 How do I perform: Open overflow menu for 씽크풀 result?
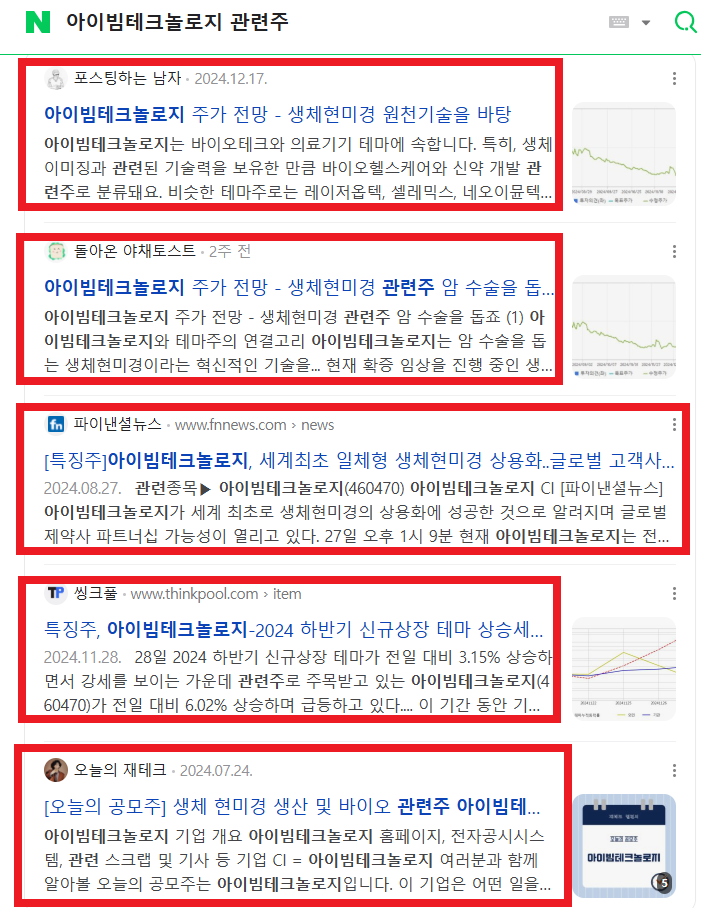[x=675, y=595]
